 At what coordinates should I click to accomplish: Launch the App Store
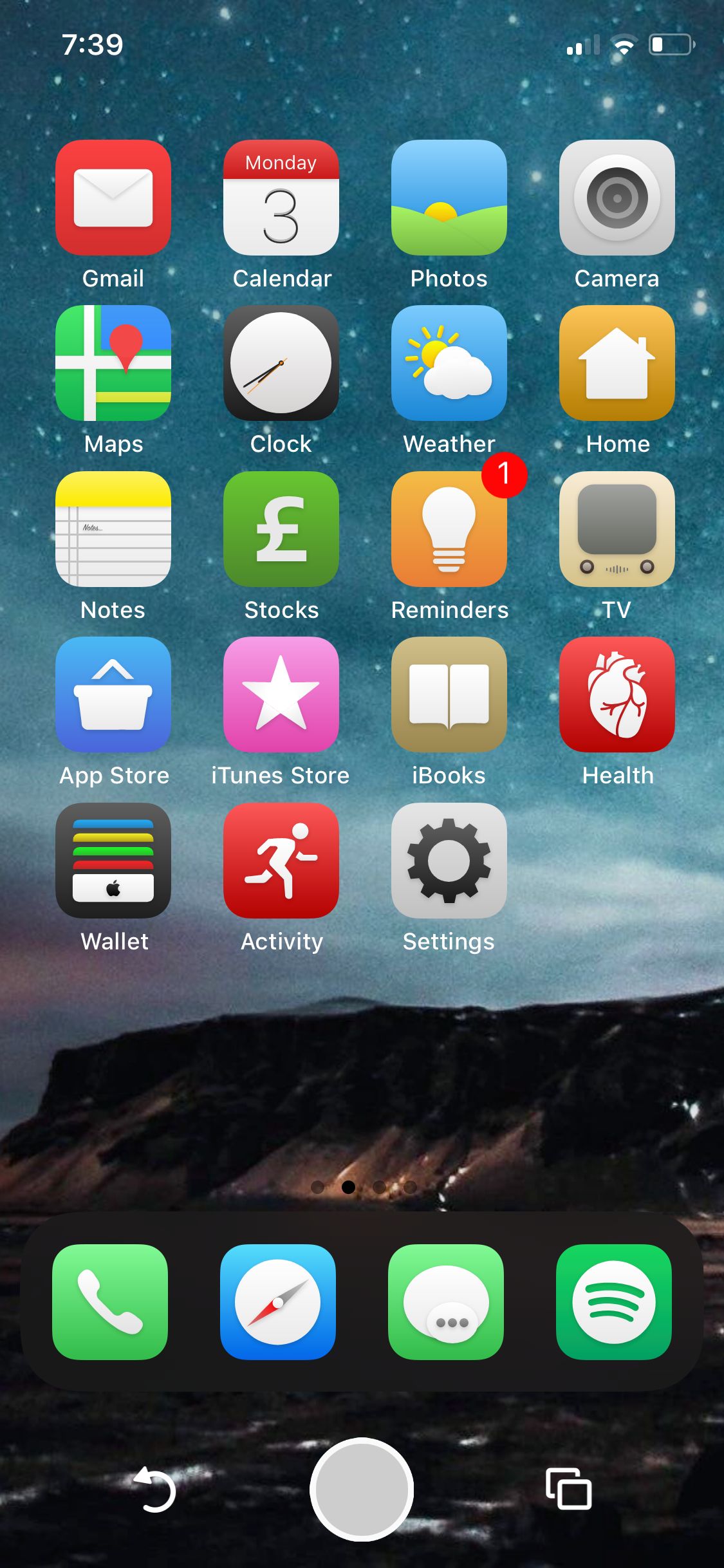tap(113, 695)
